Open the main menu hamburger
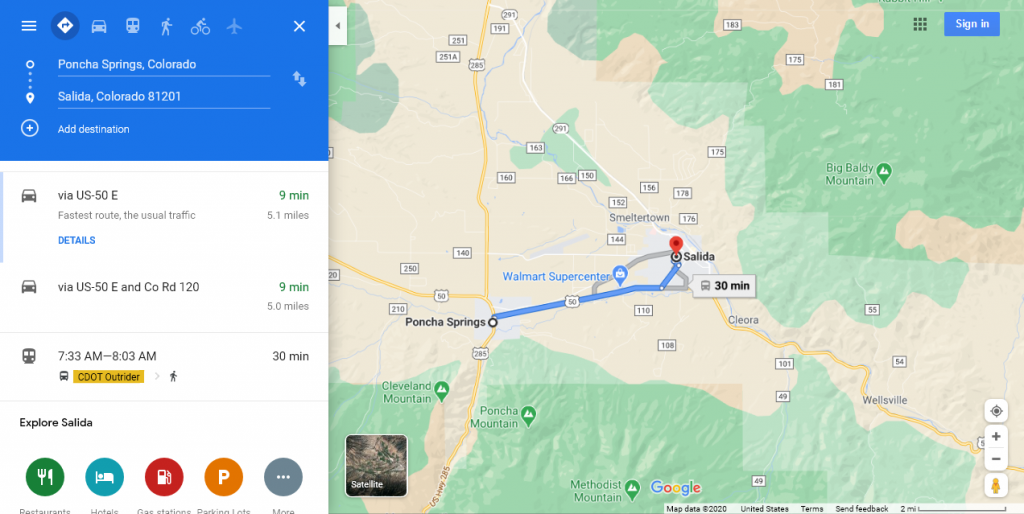This screenshot has height=514, width=1024. pyautogui.click(x=29, y=26)
